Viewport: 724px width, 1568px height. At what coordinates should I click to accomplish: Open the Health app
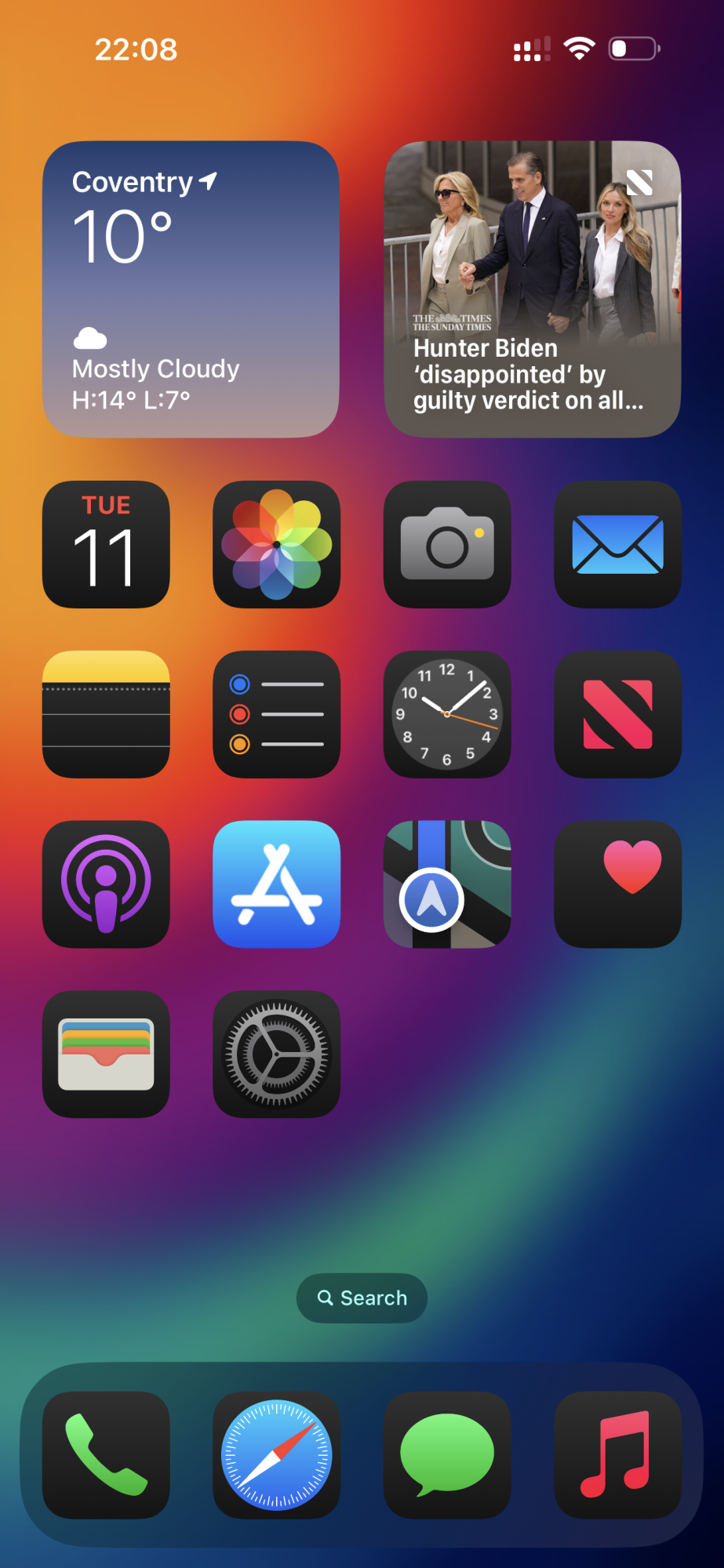tap(617, 884)
